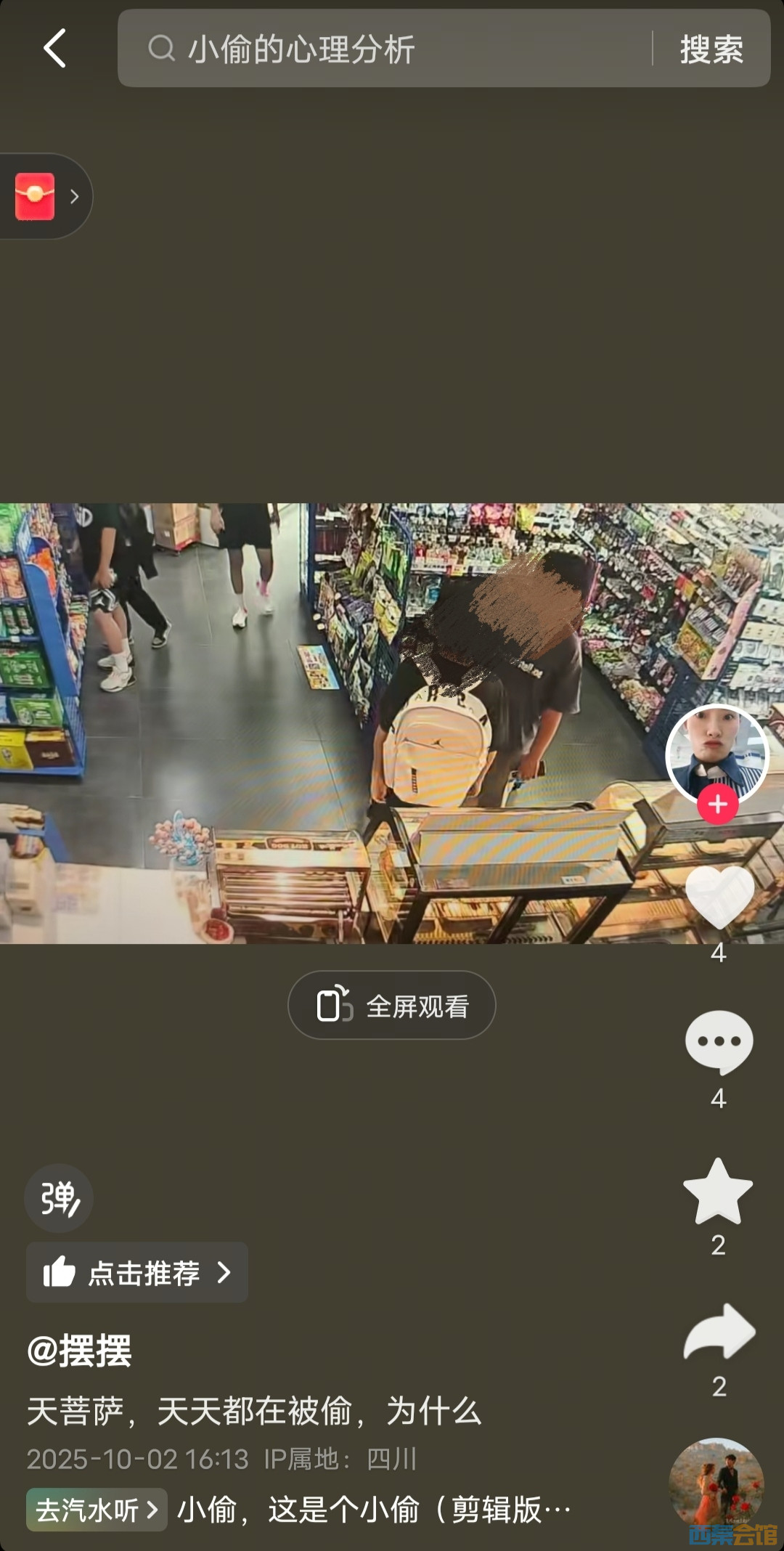This screenshot has height=1551, width=784.
Task: Tap the 搜索 button
Action: coord(711,49)
